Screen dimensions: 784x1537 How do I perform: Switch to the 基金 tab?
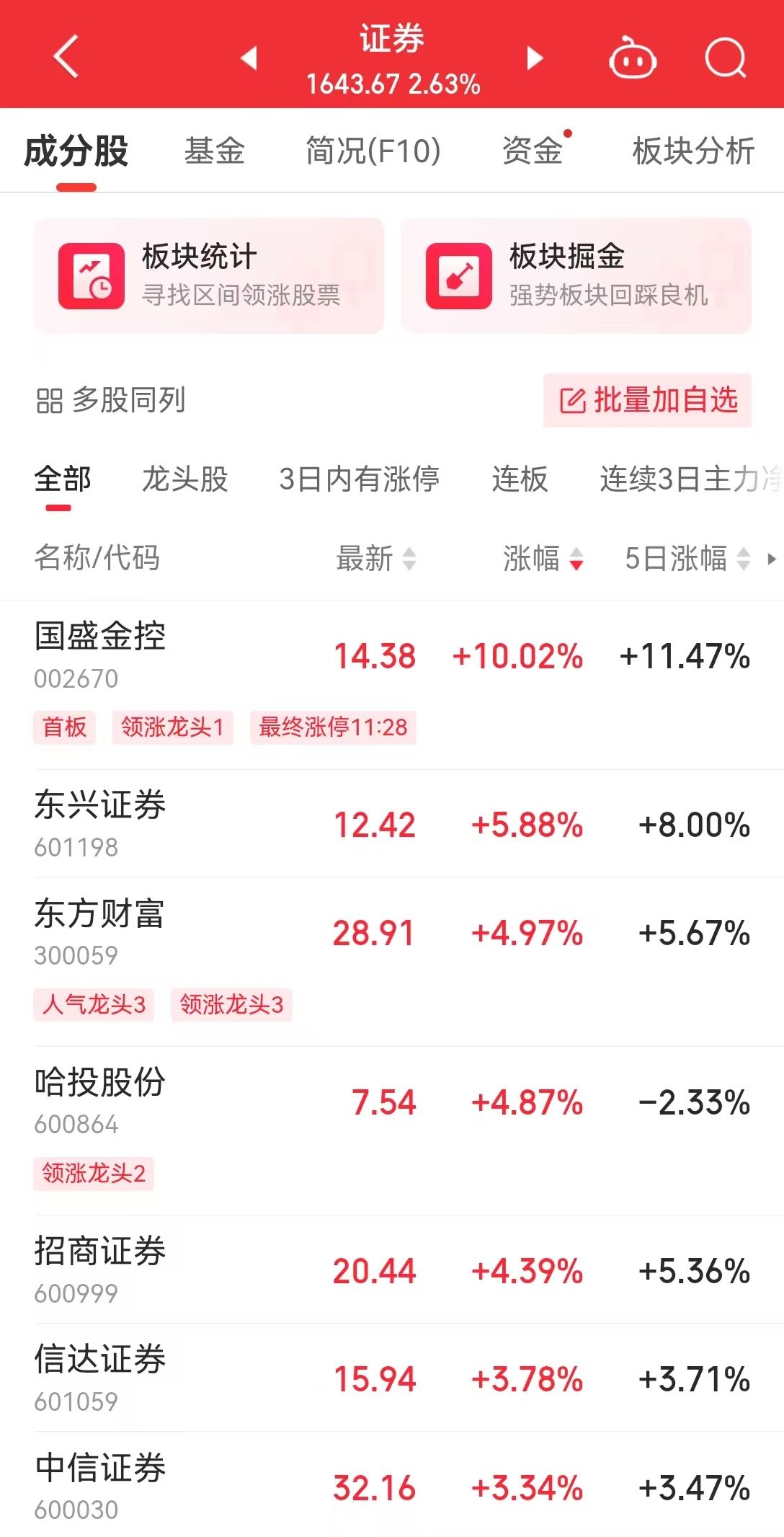coord(215,151)
